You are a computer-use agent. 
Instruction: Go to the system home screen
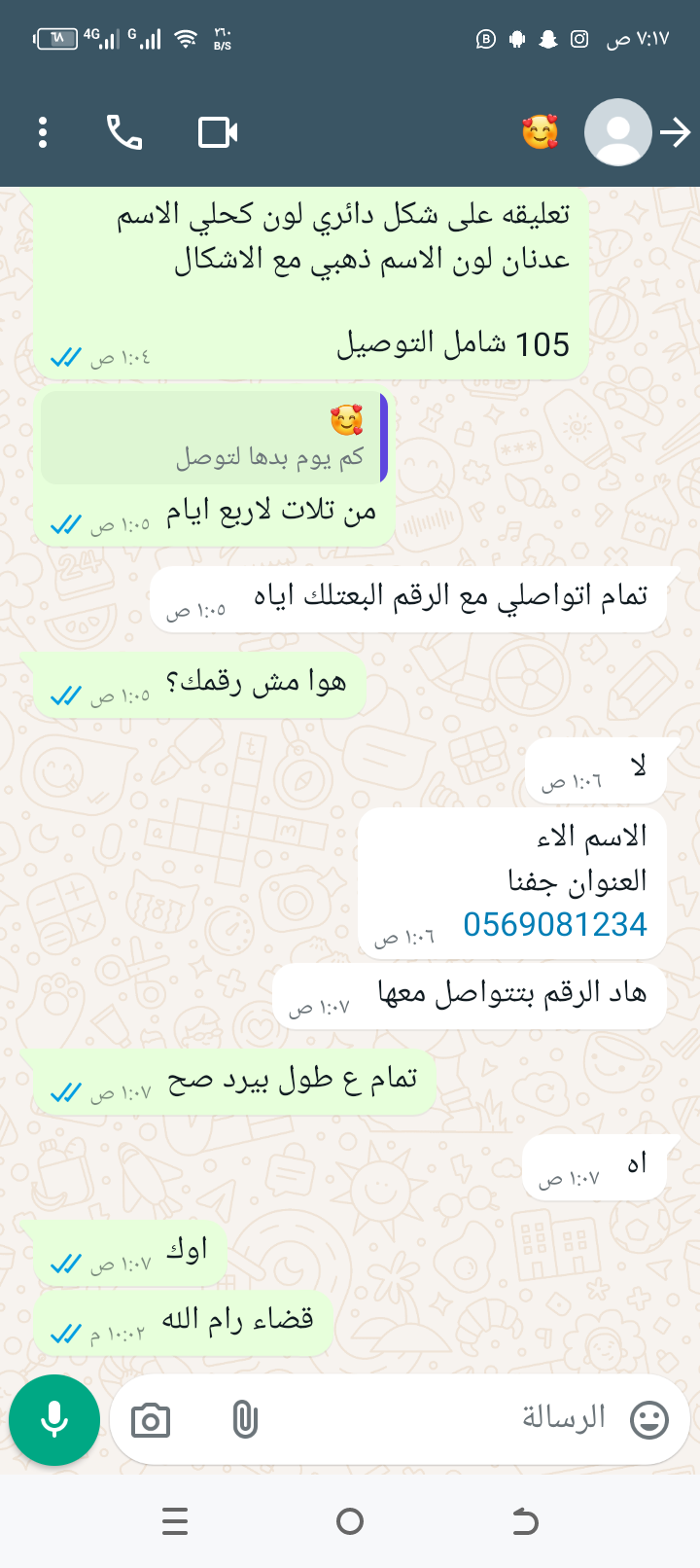350,1521
